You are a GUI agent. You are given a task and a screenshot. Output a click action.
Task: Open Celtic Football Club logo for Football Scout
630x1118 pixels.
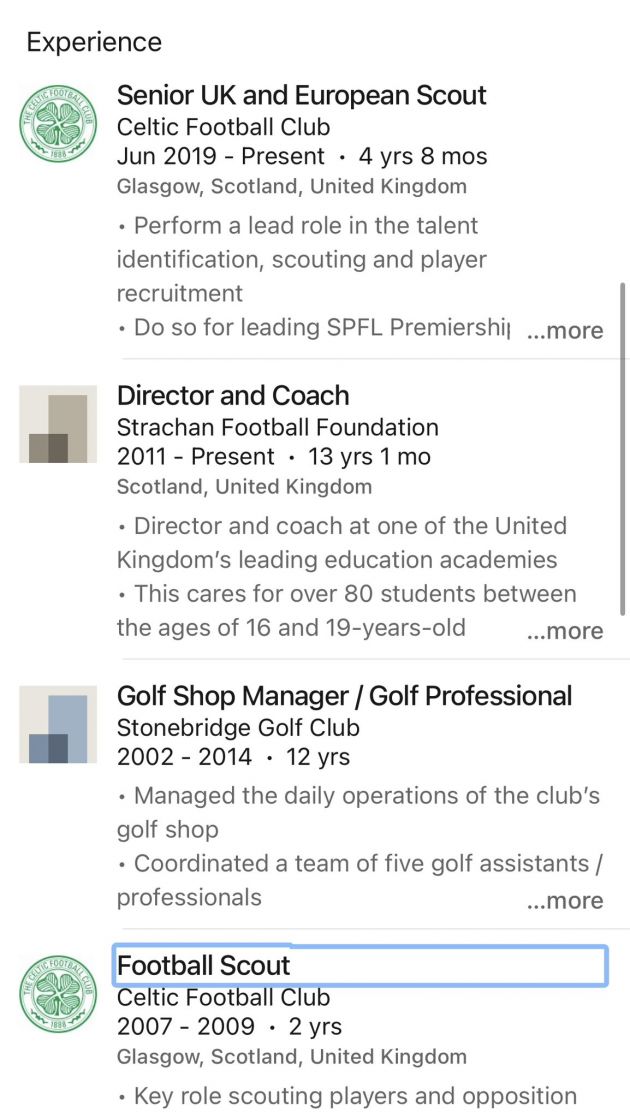(58, 994)
